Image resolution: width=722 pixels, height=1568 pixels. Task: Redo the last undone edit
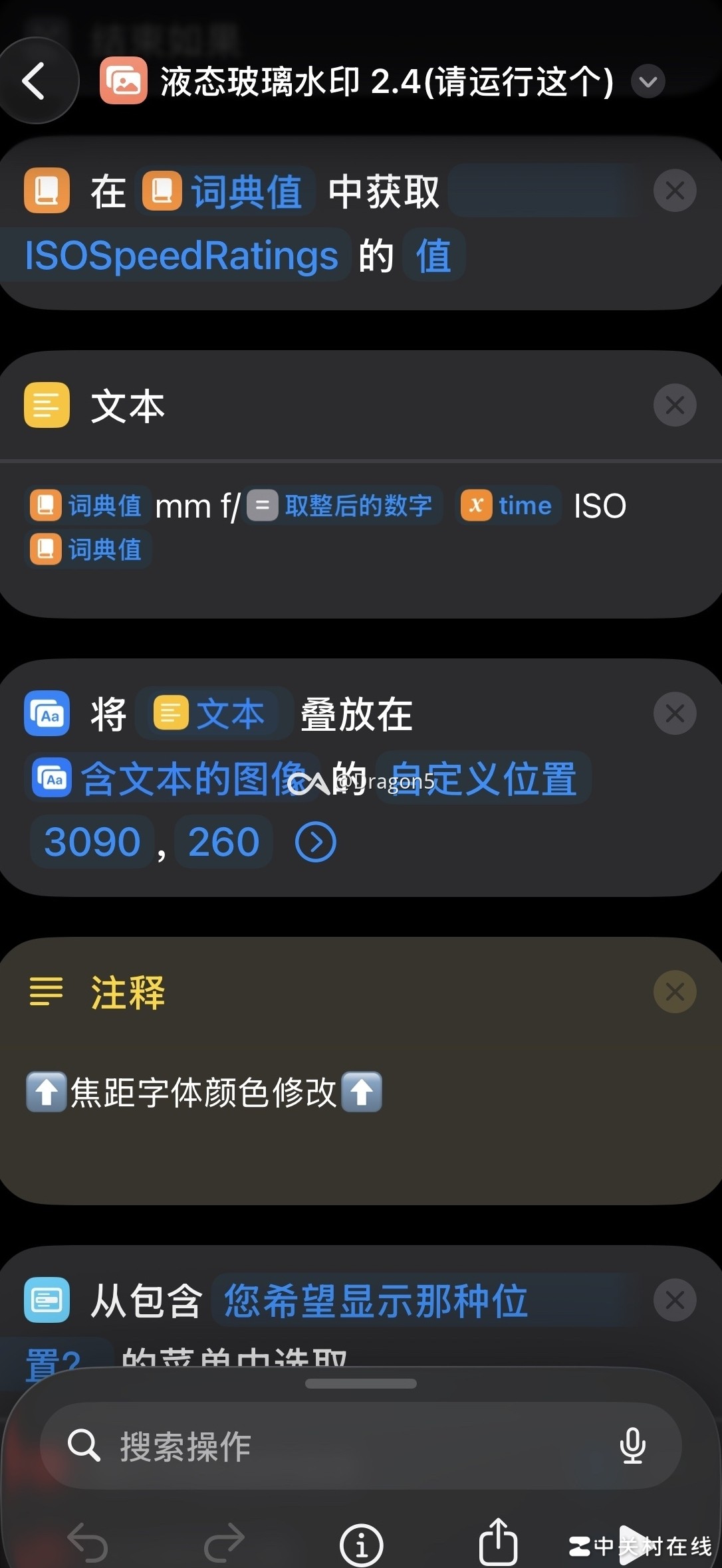click(224, 1541)
